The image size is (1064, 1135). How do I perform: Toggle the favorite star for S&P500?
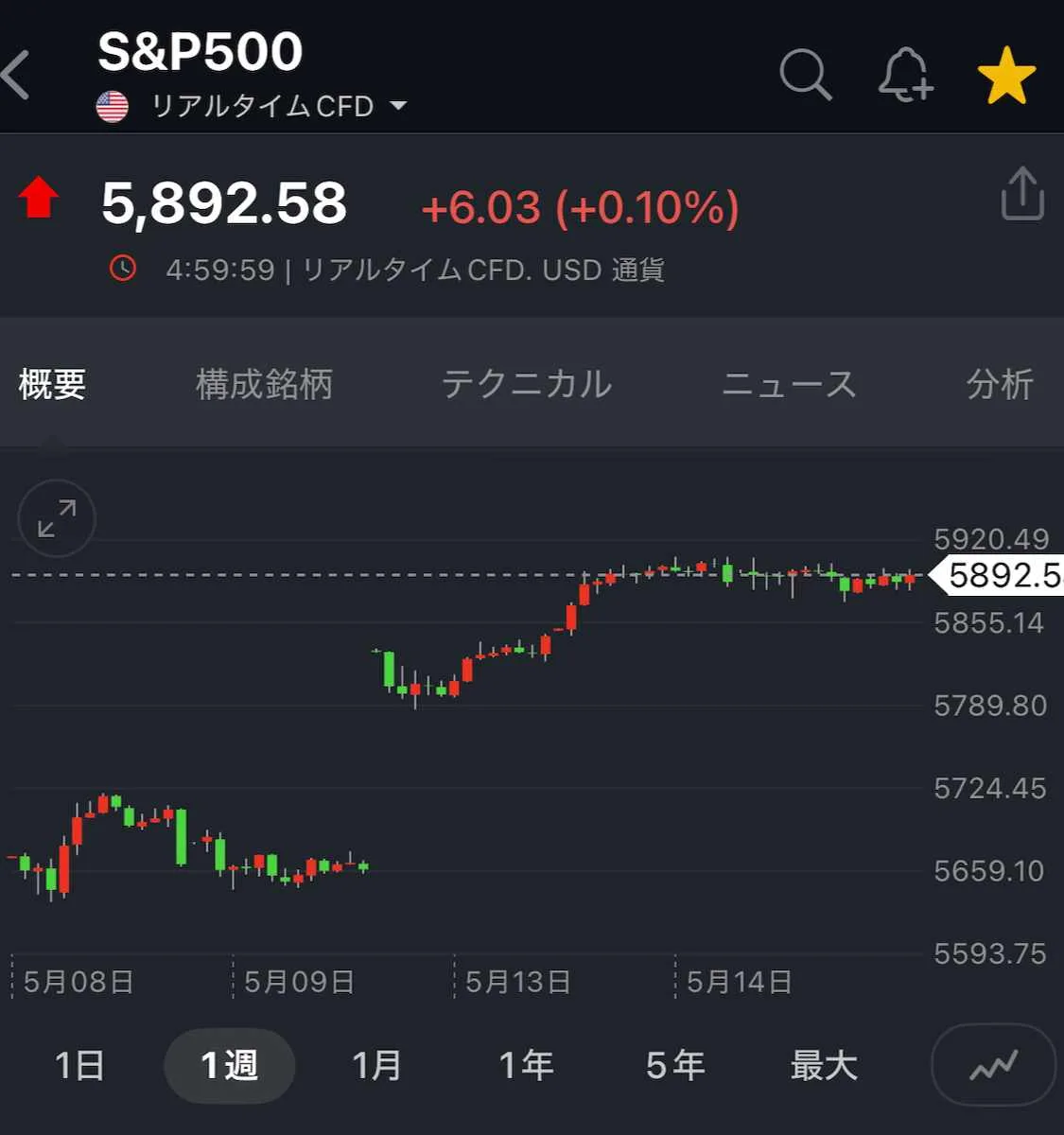(1005, 76)
